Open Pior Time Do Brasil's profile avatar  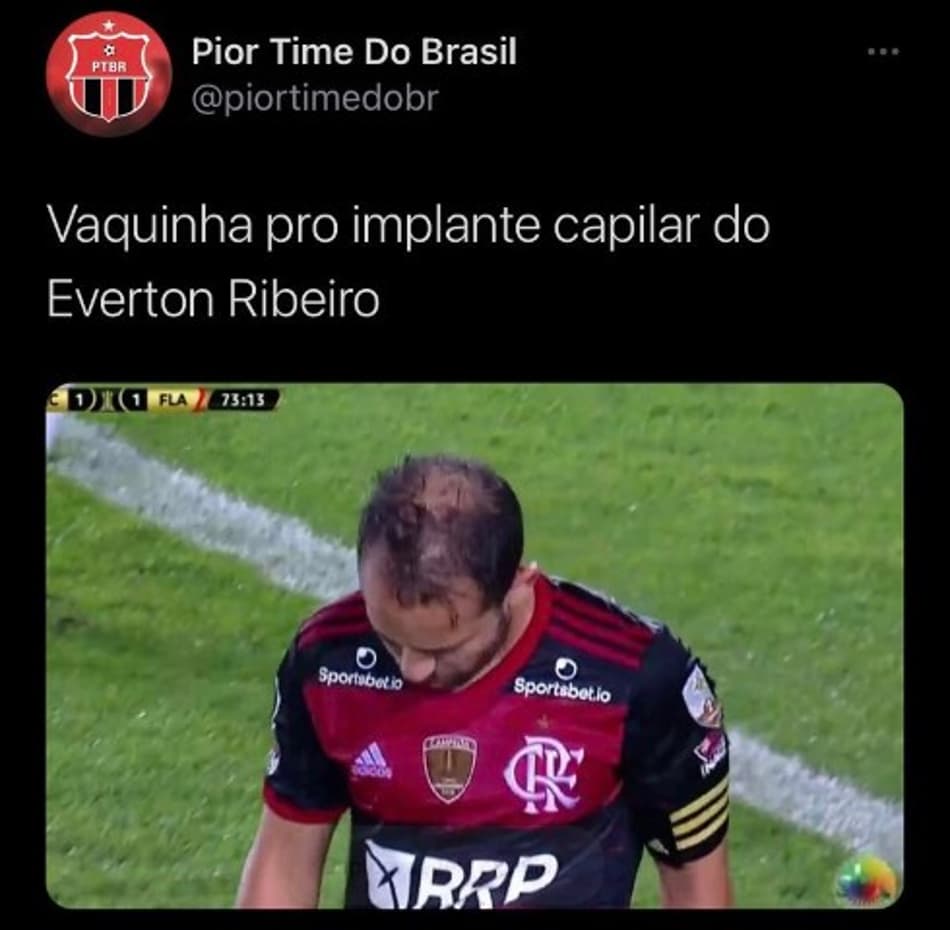108,74
